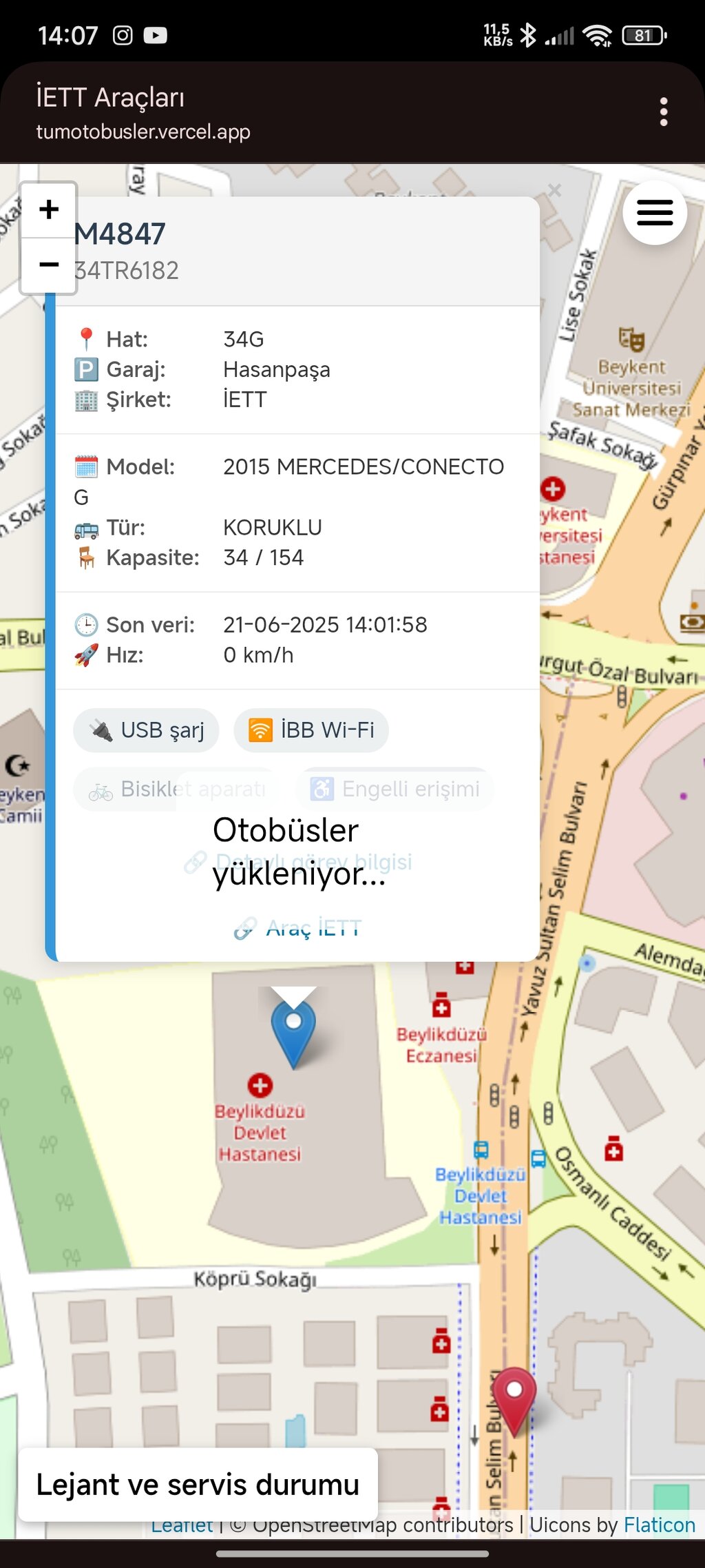The image size is (705, 1568).
Task: Open the Flaticon attribution link
Action: tap(659, 1525)
